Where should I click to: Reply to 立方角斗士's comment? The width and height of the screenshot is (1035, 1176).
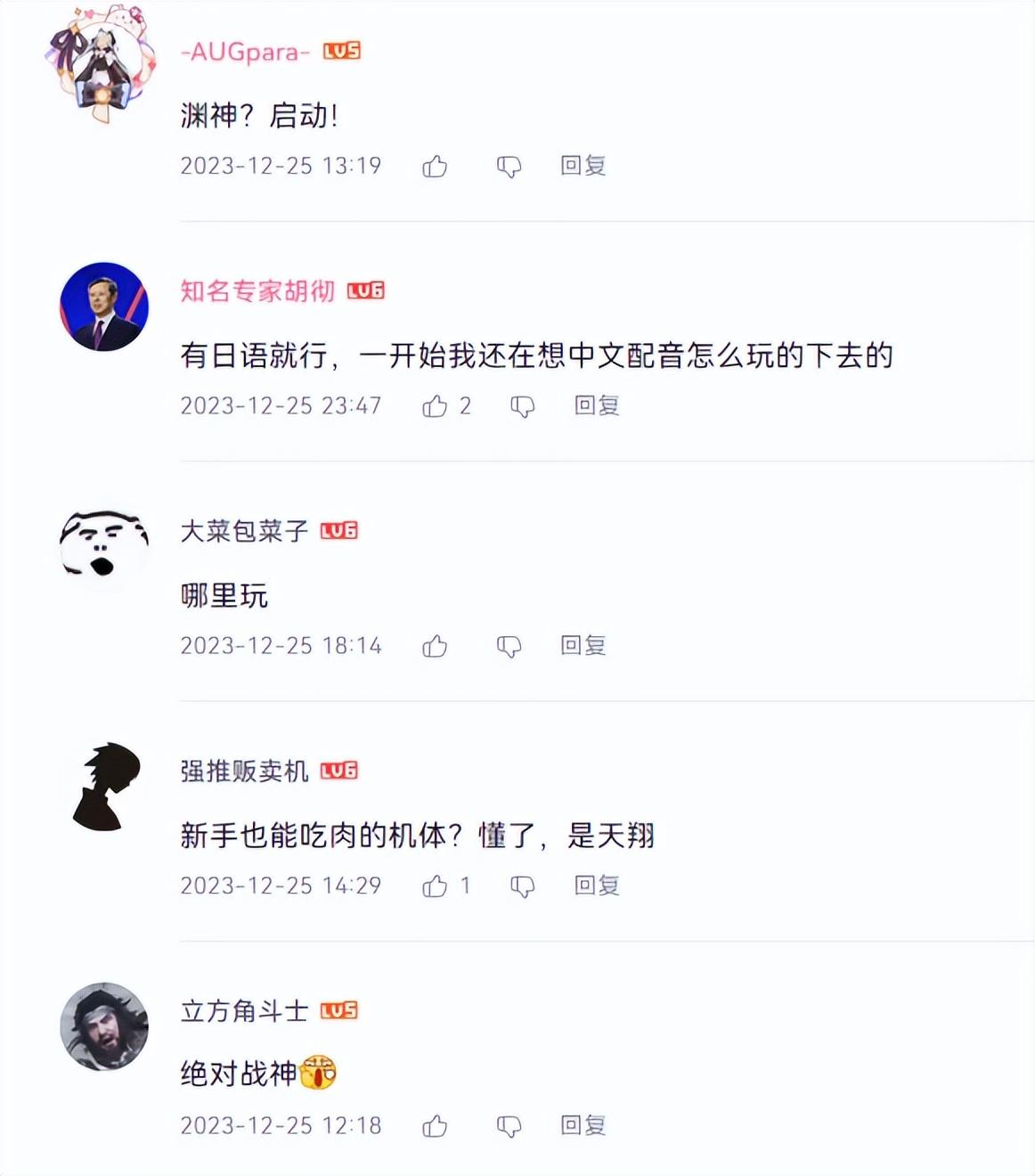pos(583,1126)
